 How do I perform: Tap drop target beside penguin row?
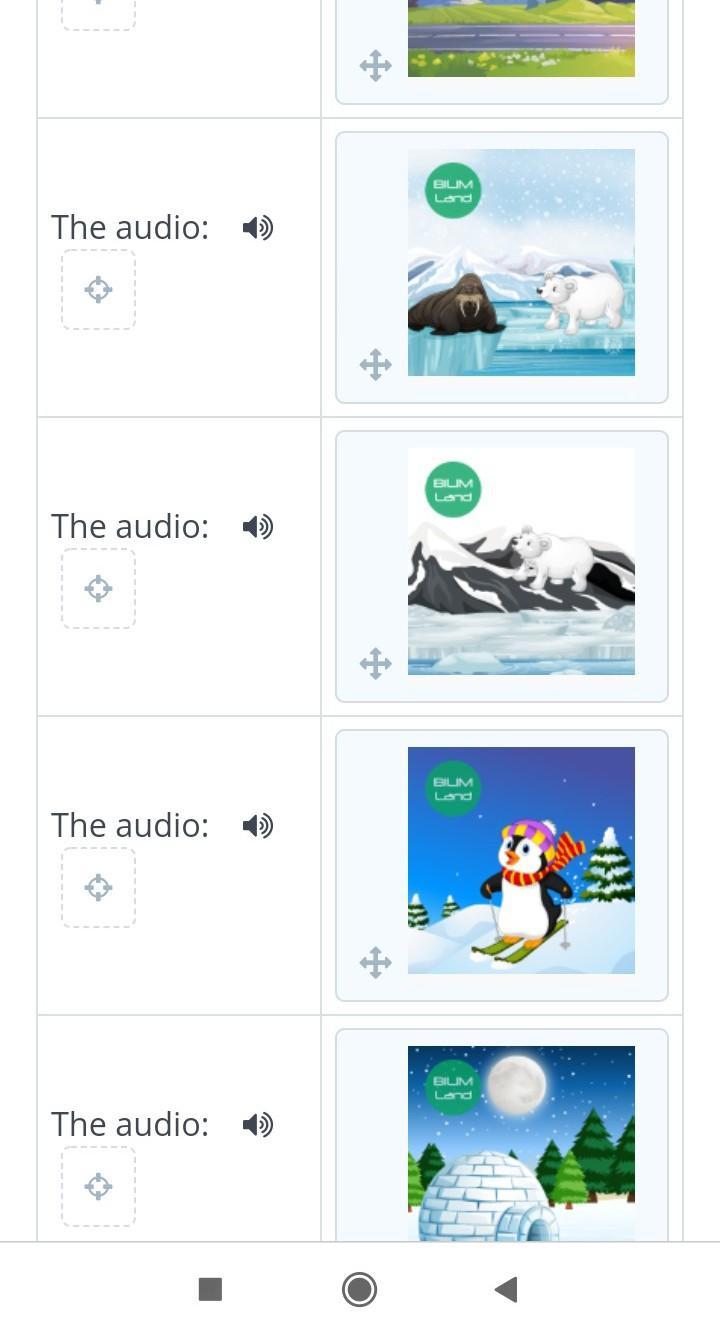(98, 888)
